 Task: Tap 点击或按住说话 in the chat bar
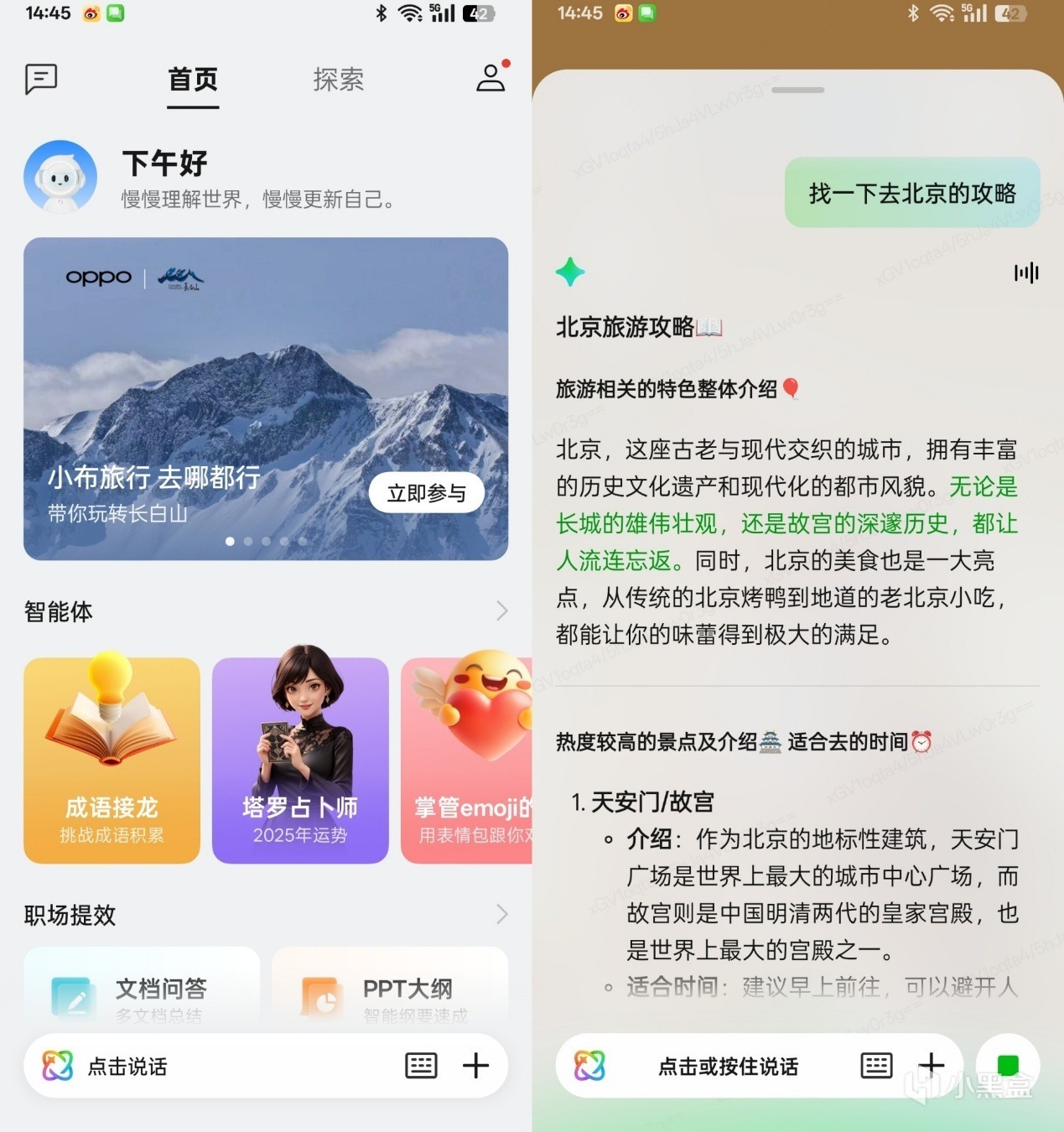(x=728, y=1067)
